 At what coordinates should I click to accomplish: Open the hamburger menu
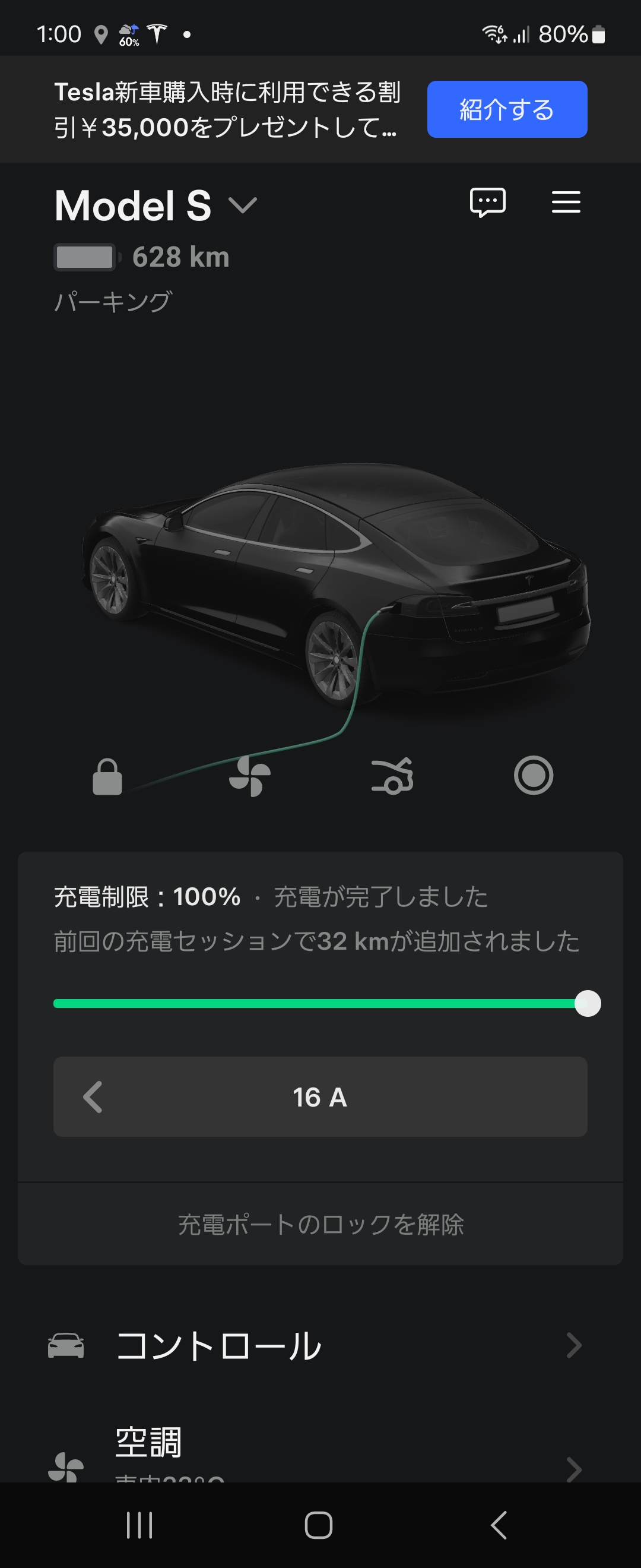pyautogui.click(x=566, y=202)
